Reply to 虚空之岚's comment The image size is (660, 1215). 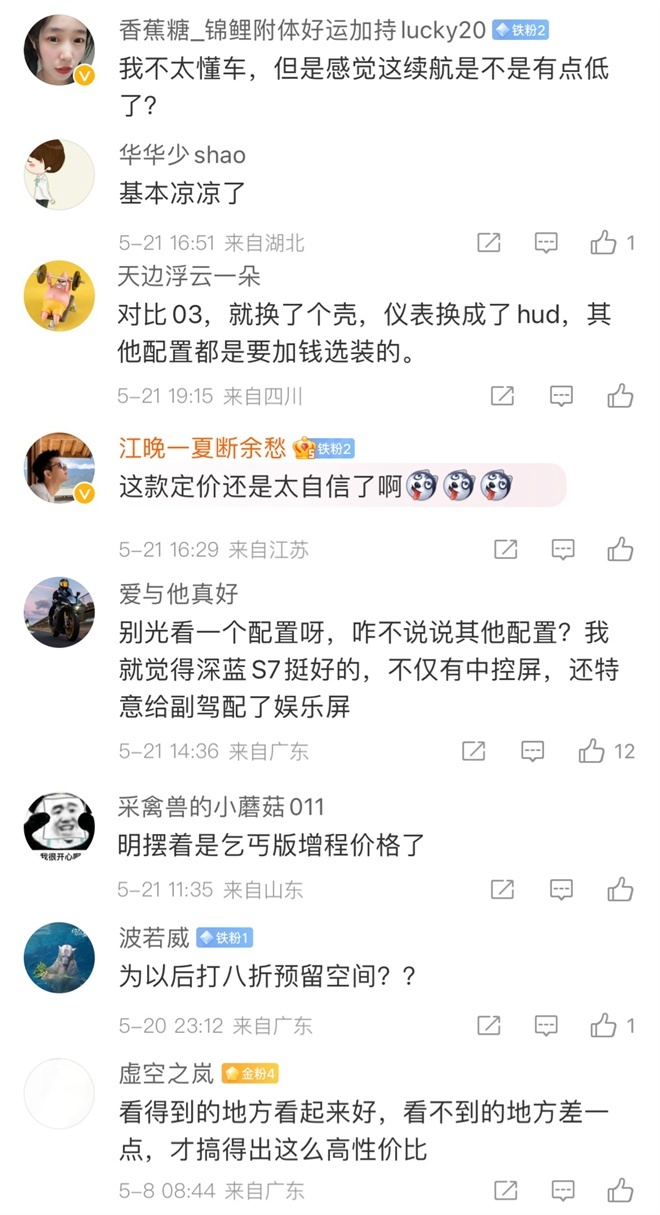(562, 1190)
